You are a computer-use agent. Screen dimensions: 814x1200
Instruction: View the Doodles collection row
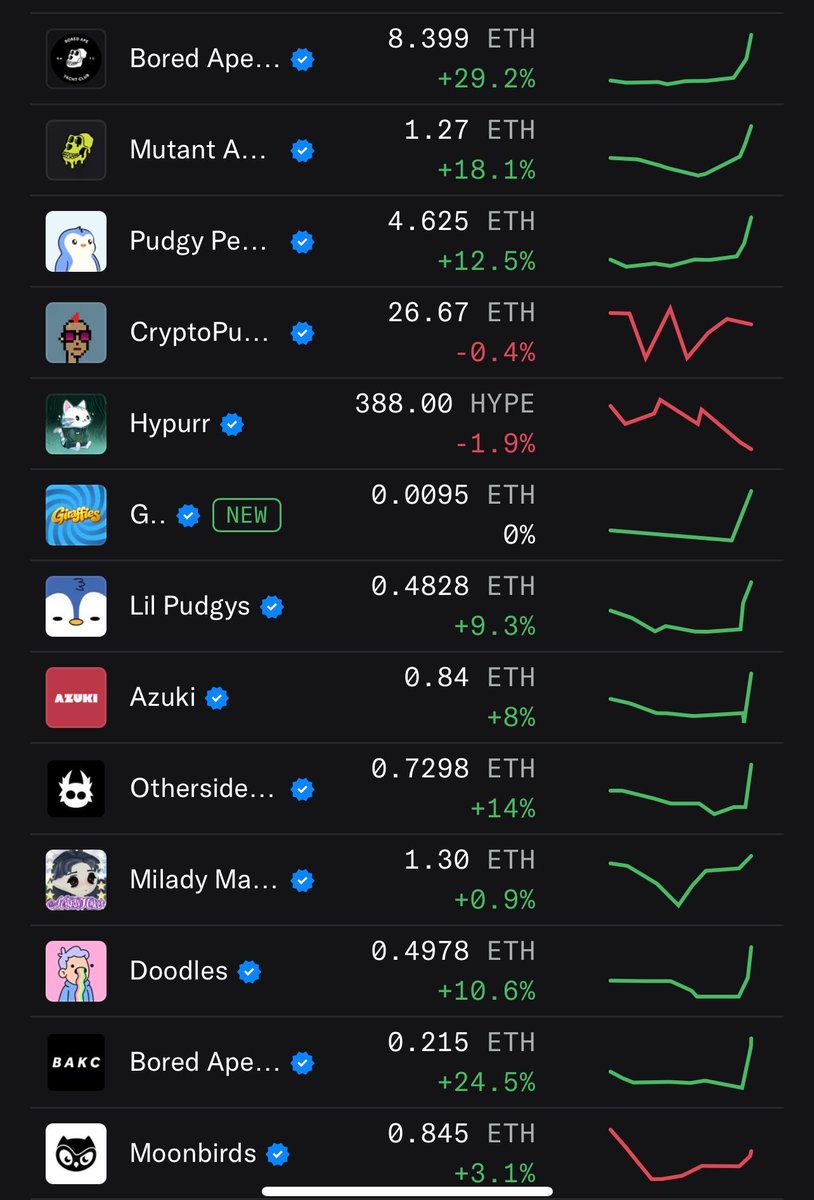tap(179, 971)
